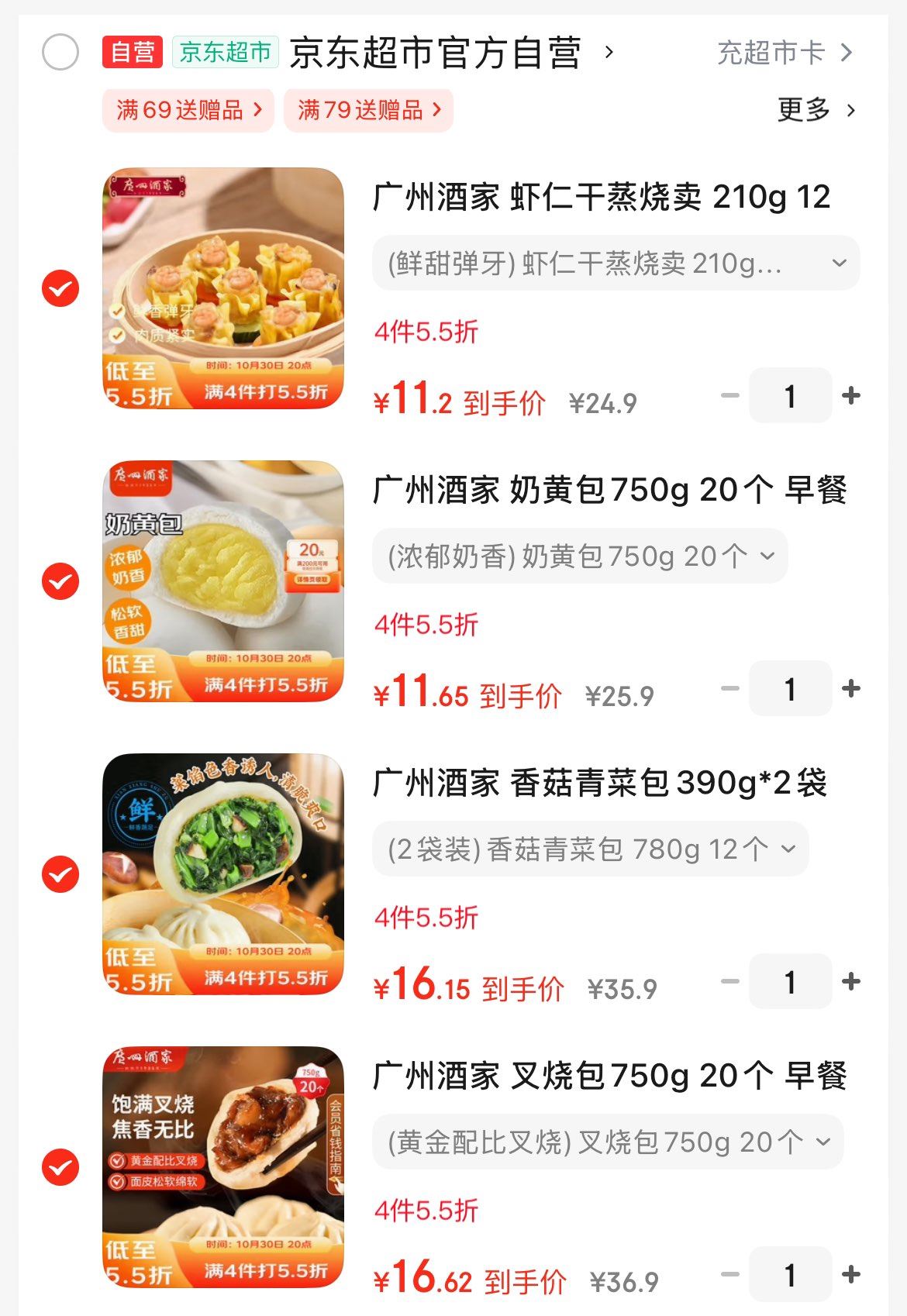This screenshot has width=907, height=1316.
Task: Open the 京东超市官方自营 store page
Action: coord(450,53)
